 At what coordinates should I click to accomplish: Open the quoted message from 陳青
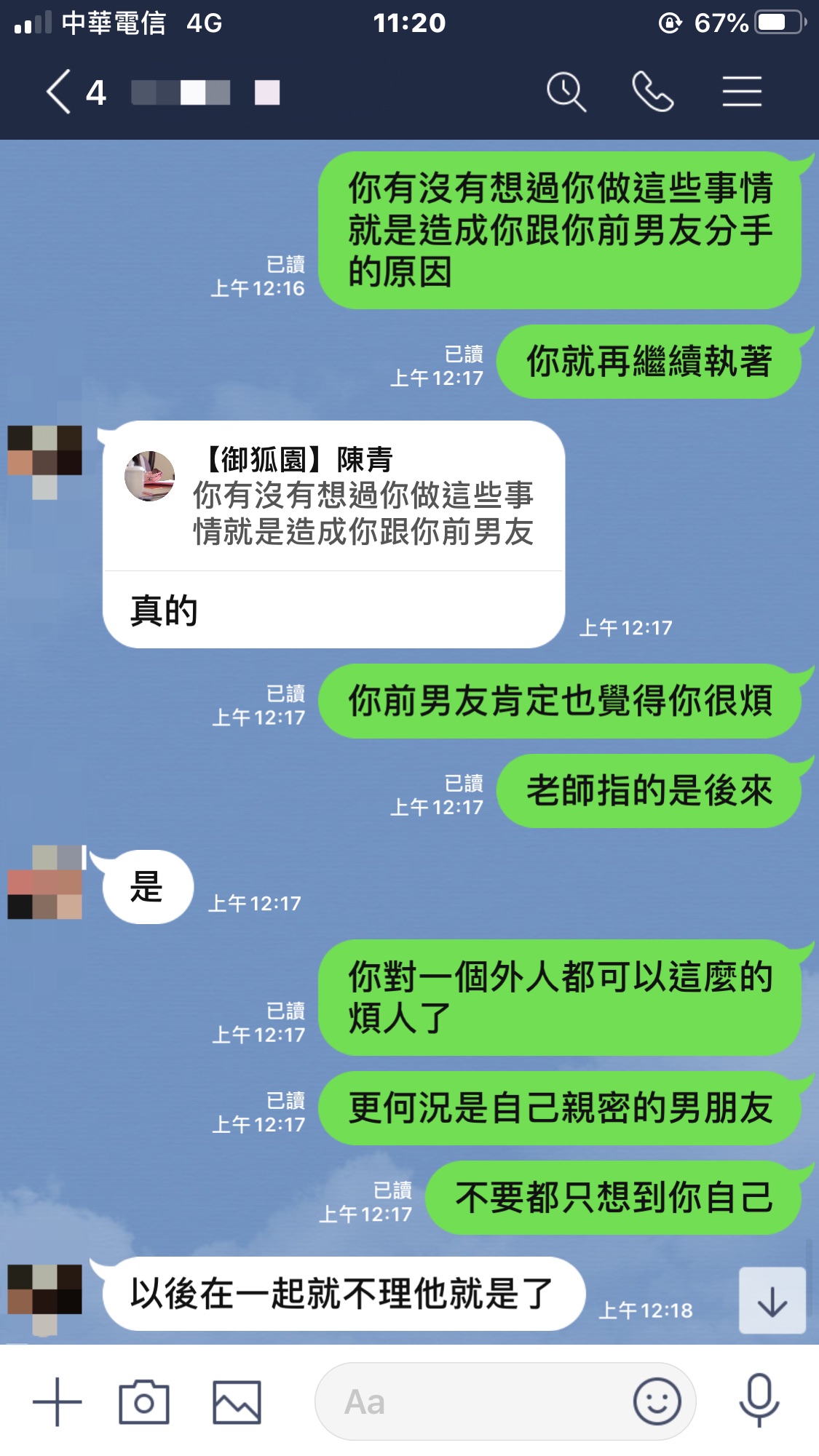point(335,498)
